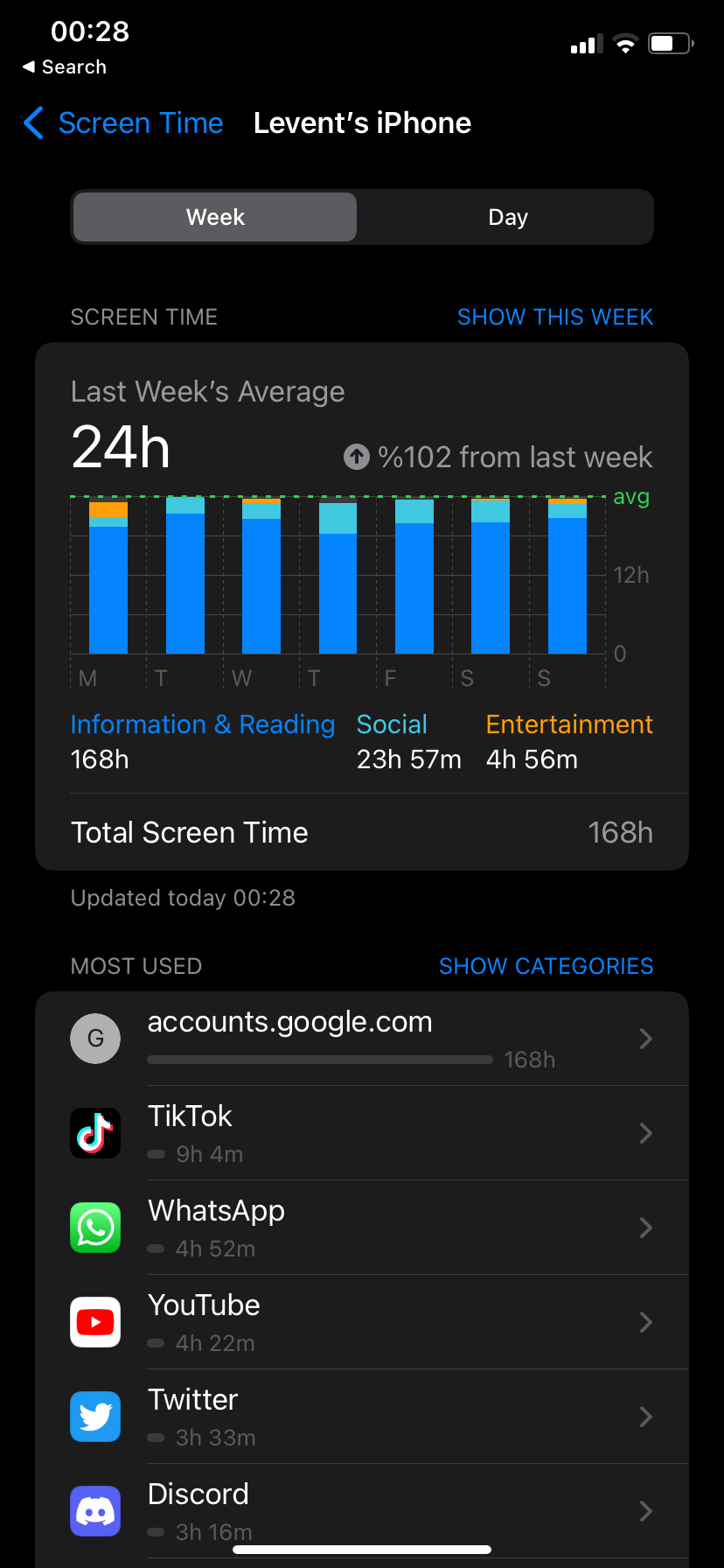Tap the Wi-Fi icon in status bar
The image size is (724, 1568).
(x=626, y=43)
